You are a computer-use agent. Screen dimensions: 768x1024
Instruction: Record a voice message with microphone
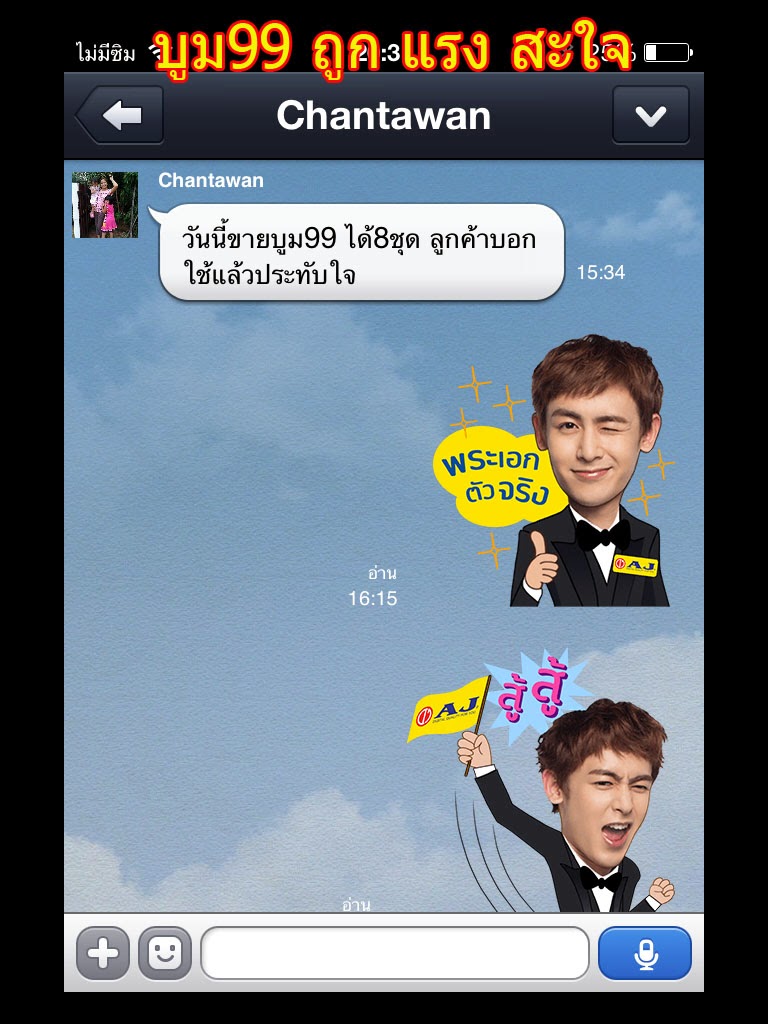tap(645, 953)
